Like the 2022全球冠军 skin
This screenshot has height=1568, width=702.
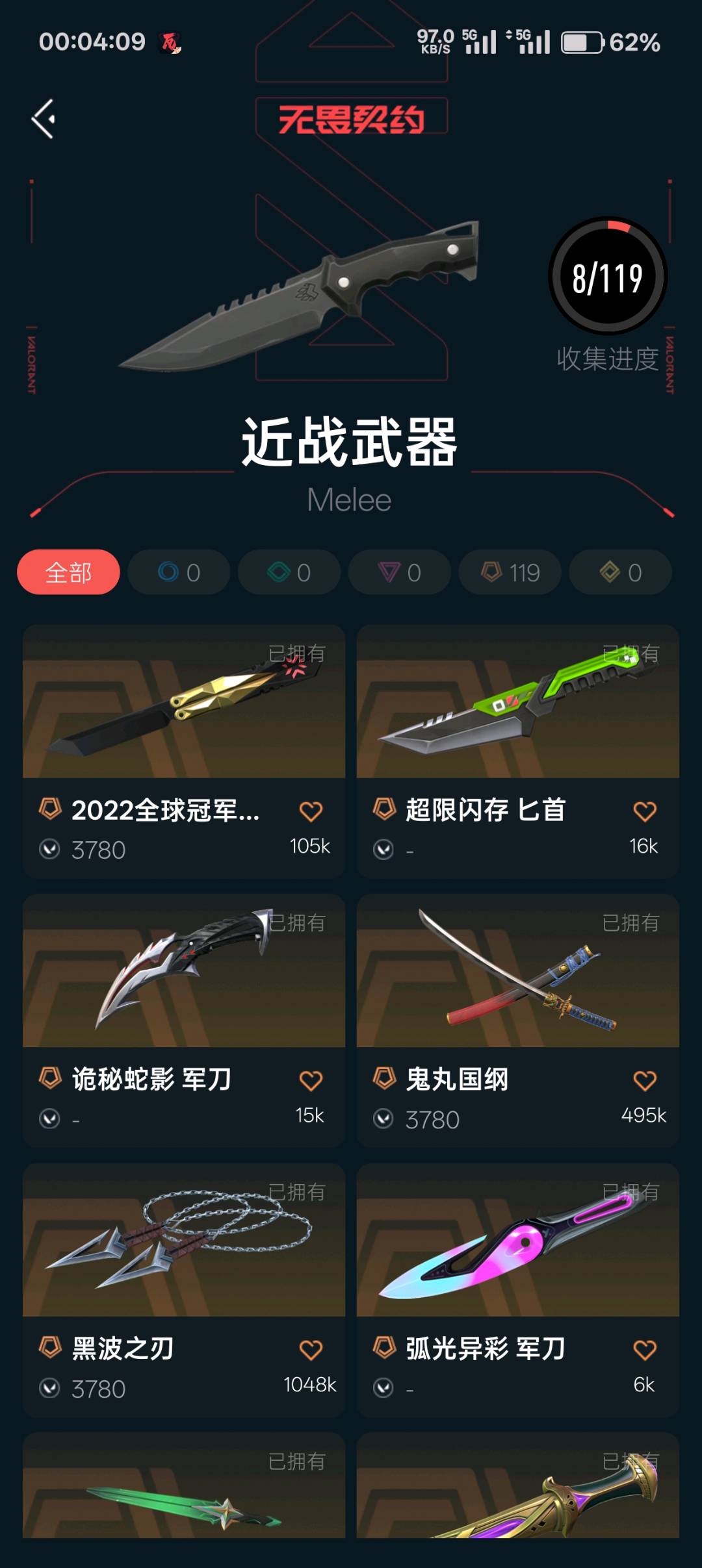pos(311,811)
